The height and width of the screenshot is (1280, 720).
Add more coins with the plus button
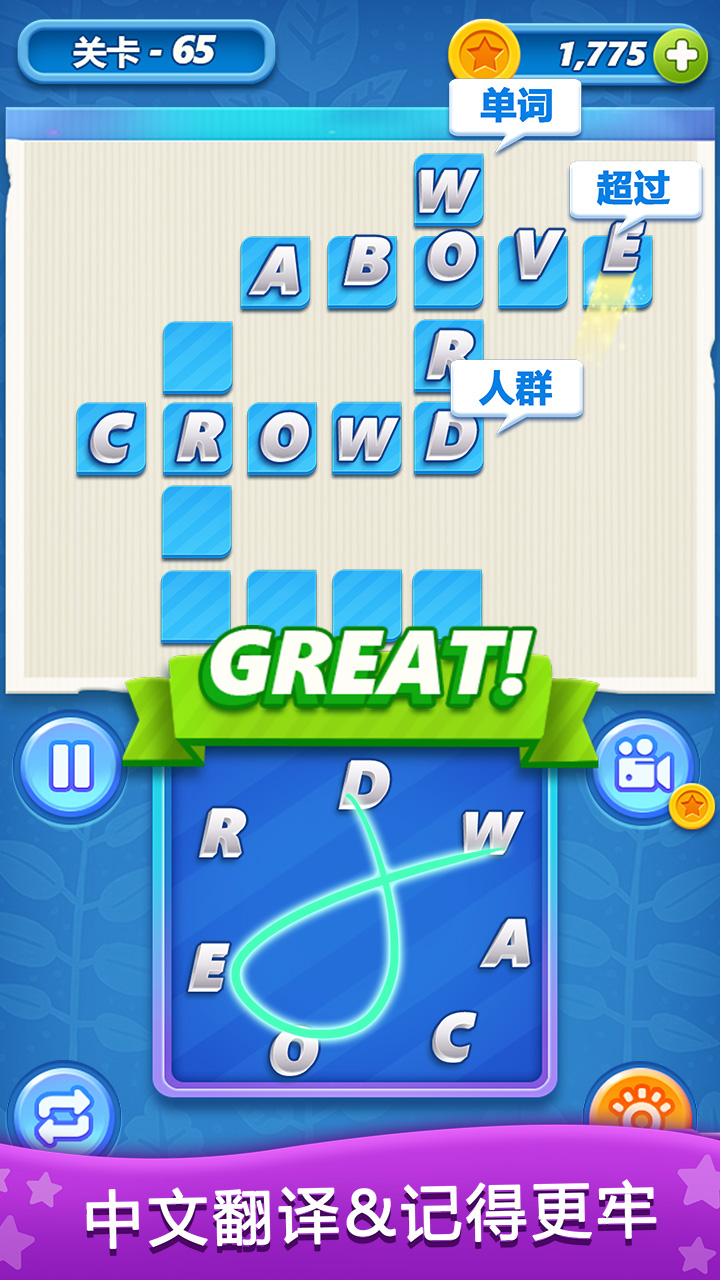pyautogui.click(x=680, y=56)
